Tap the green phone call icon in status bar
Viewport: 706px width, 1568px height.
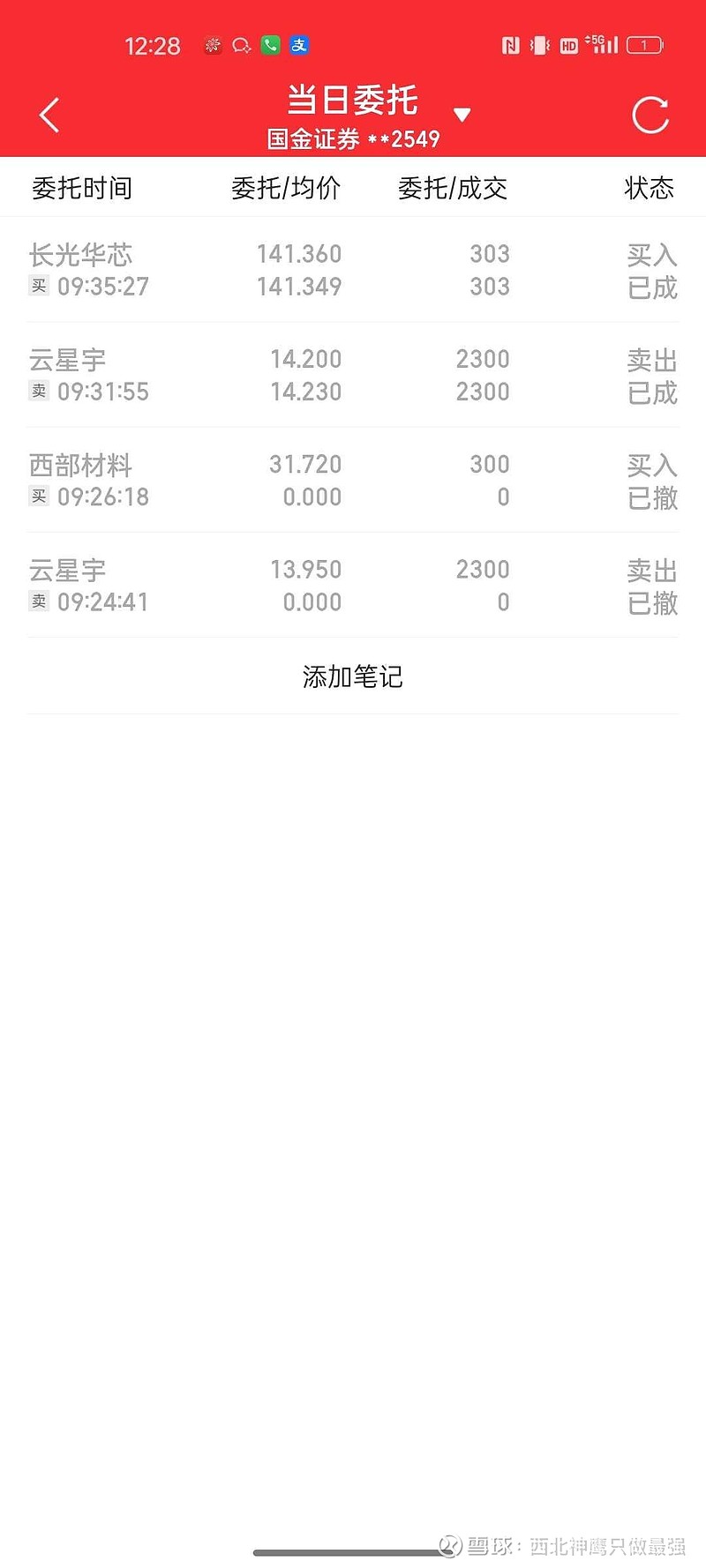[270, 45]
